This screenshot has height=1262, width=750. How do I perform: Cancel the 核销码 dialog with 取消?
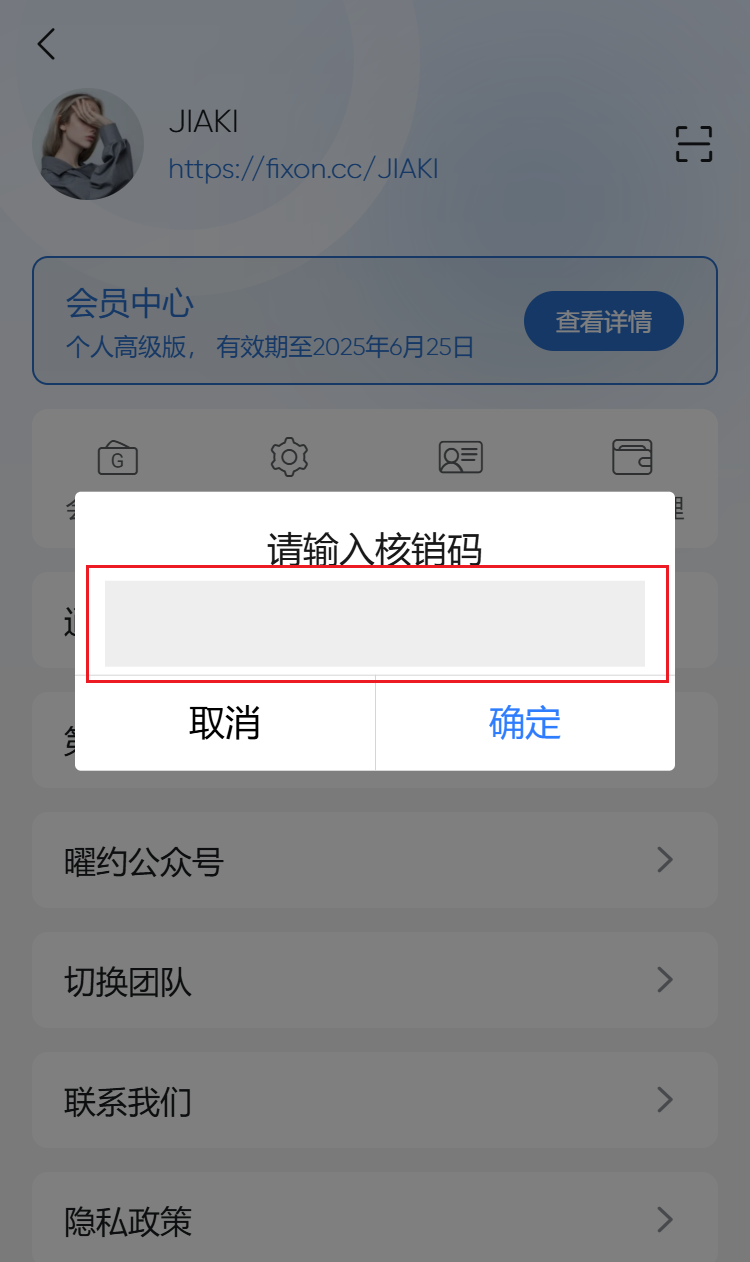[x=225, y=723]
